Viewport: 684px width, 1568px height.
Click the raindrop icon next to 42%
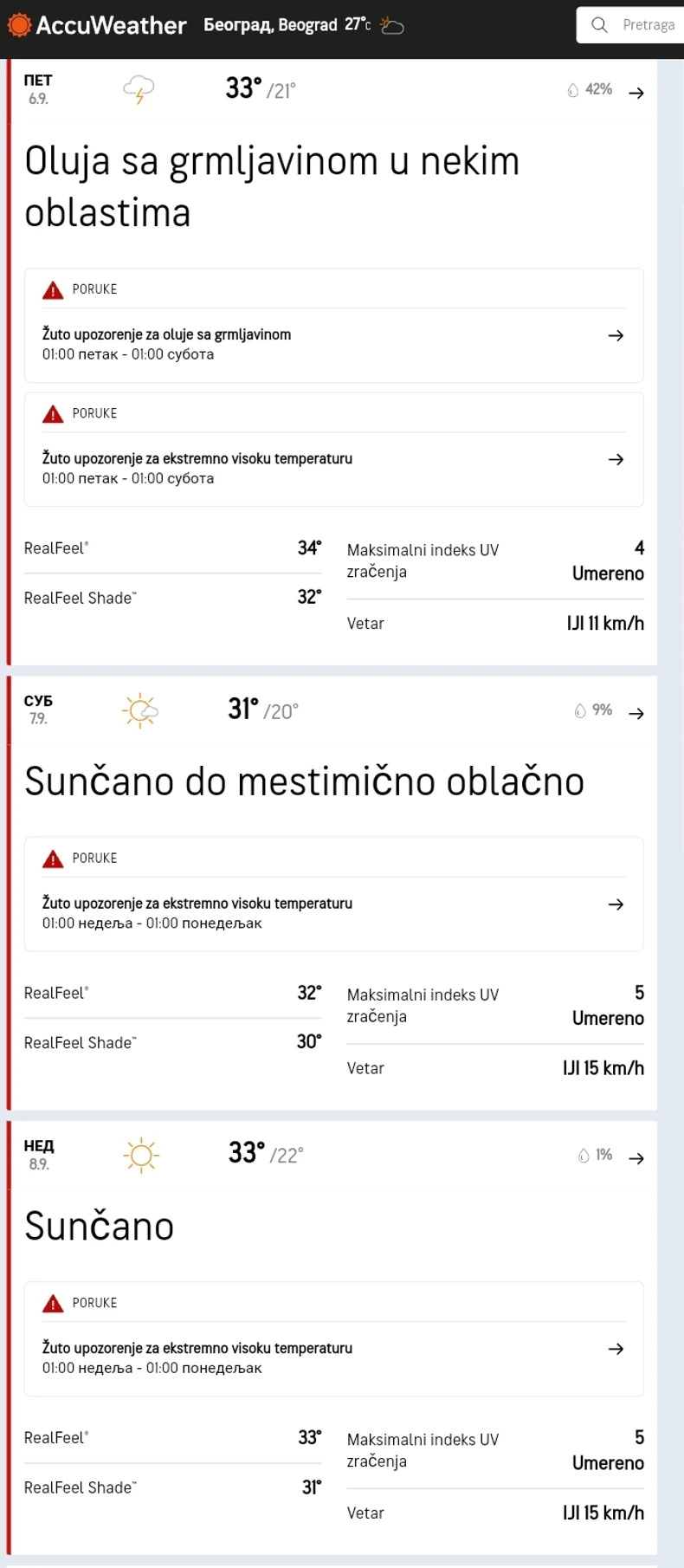coord(572,89)
